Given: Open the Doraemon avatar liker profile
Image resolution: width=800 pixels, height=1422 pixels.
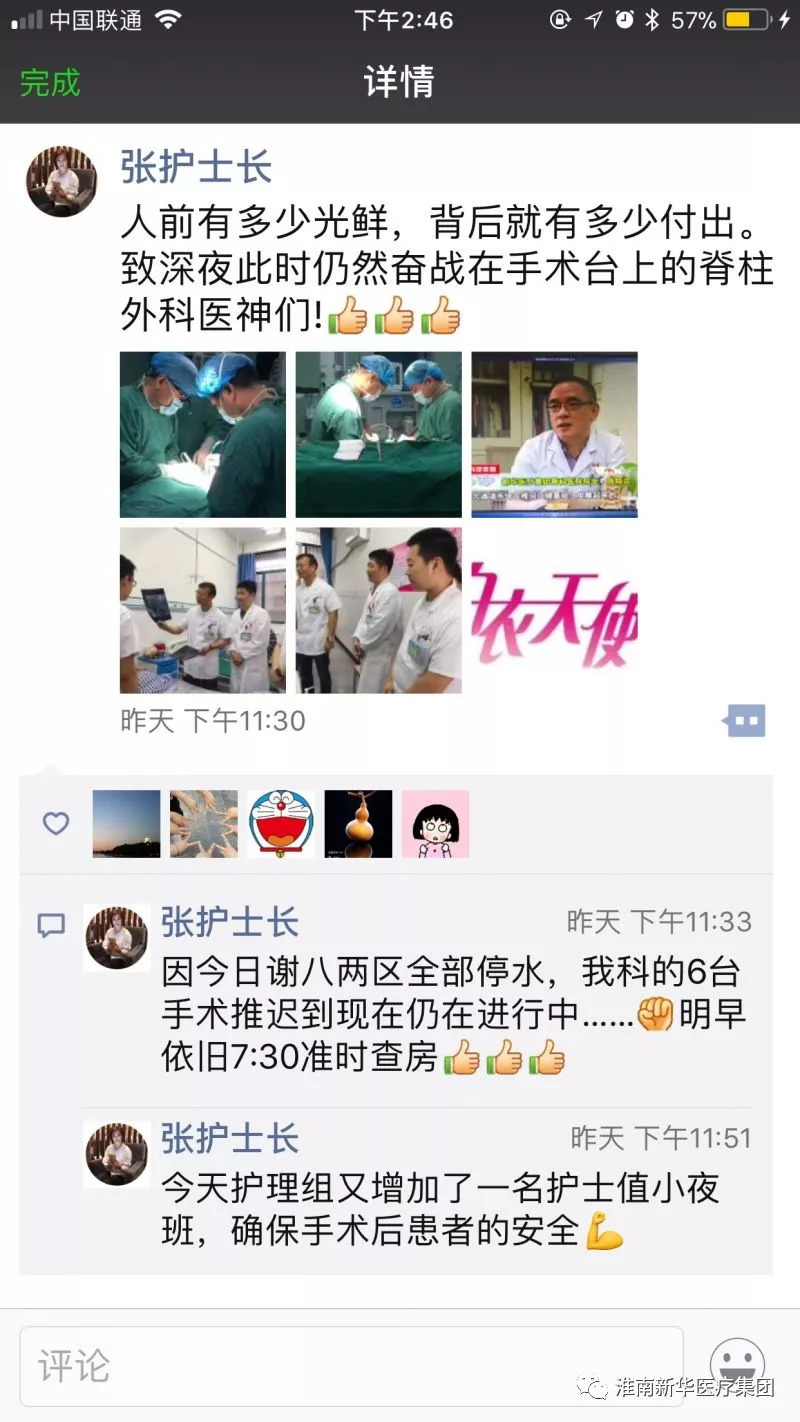Looking at the screenshot, I should [x=281, y=823].
